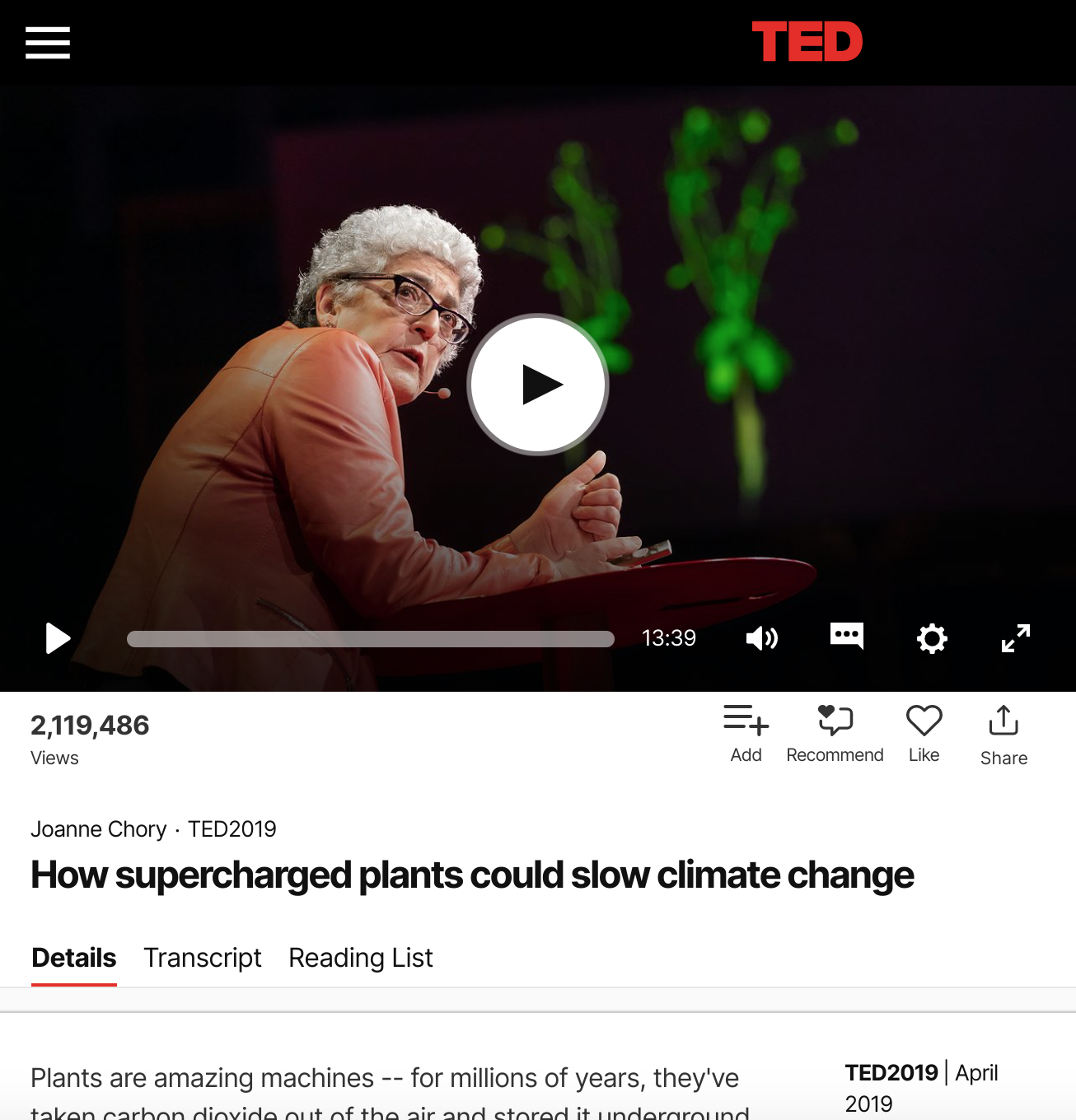1076x1120 pixels.
Task: Open Joanne Chory's speaker page
Action: (x=99, y=829)
